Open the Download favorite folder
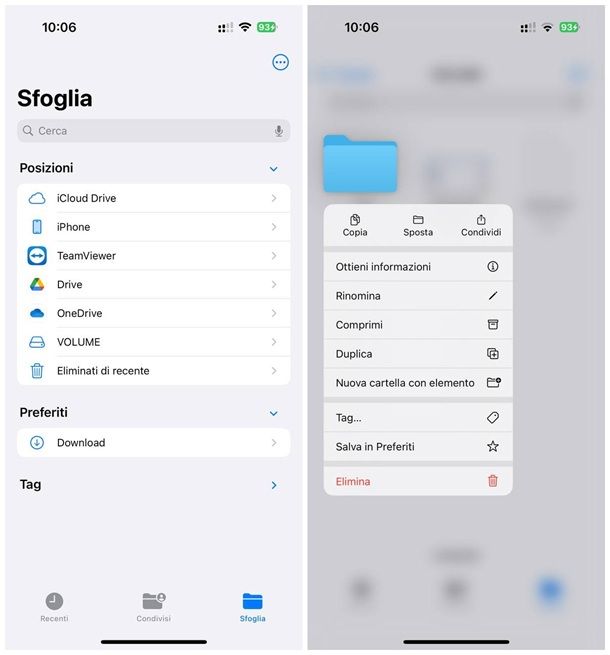 tap(154, 443)
